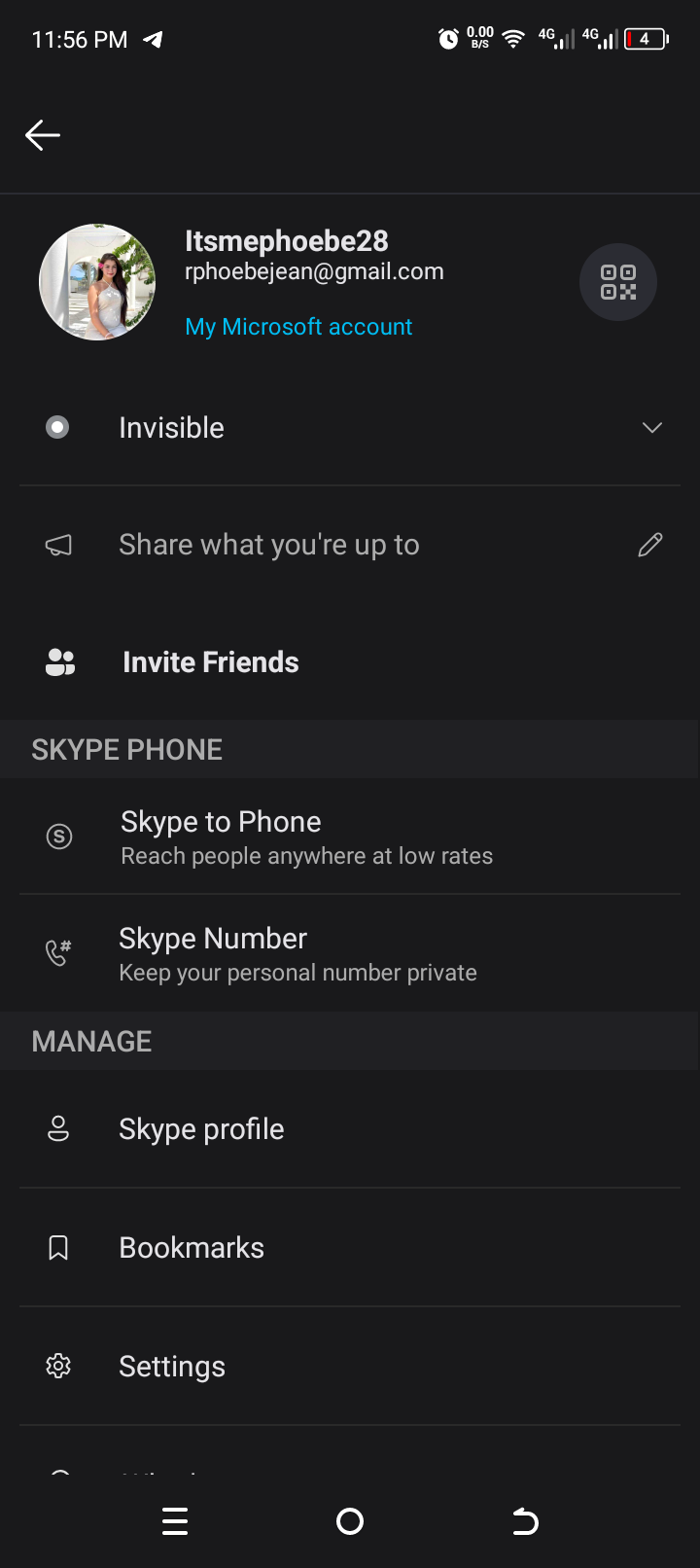The width and height of the screenshot is (700, 1568).
Task: Open Skype profile
Action: pyautogui.click(x=350, y=1129)
